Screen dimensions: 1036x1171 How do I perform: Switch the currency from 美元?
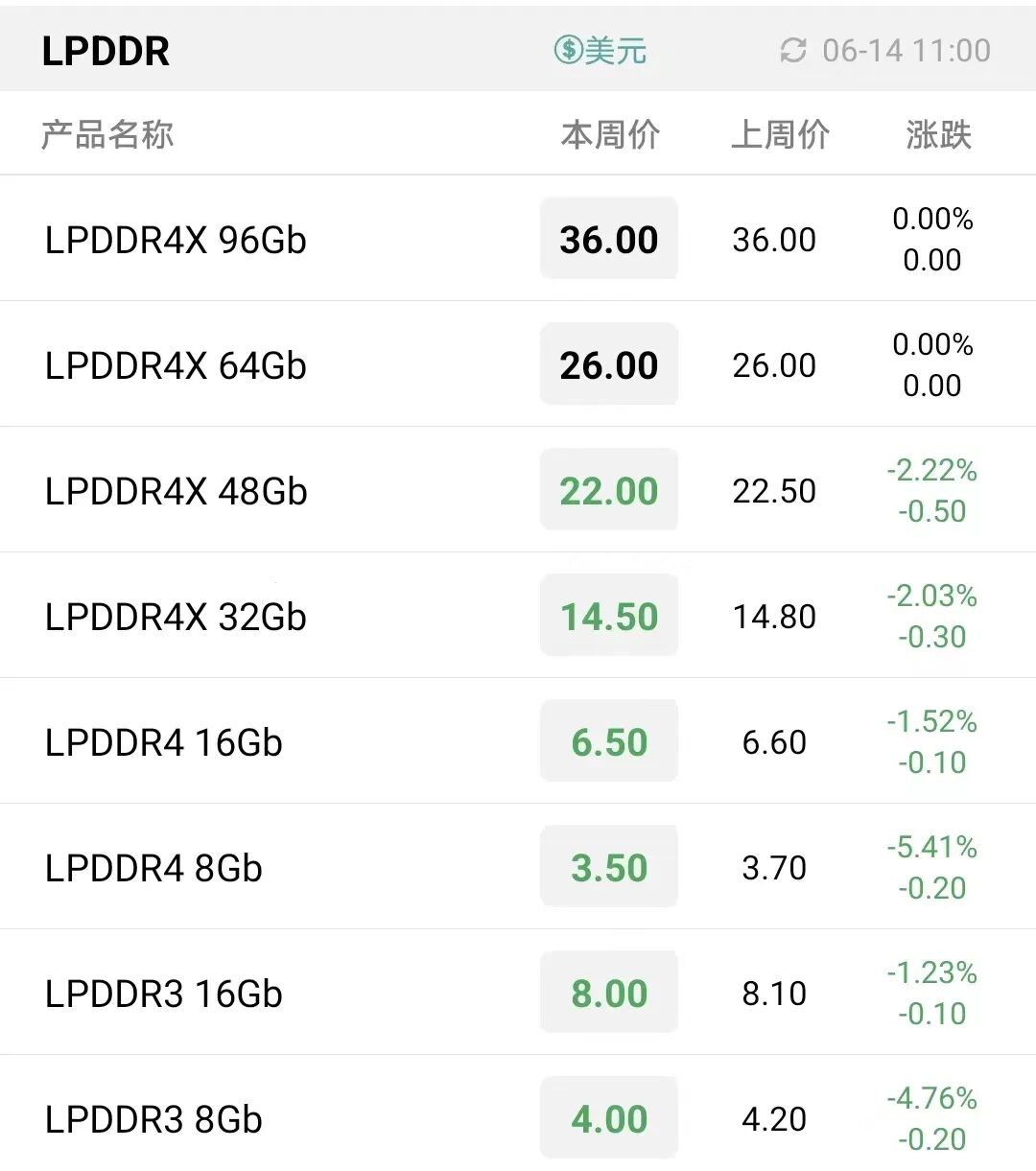[x=600, y=50]
